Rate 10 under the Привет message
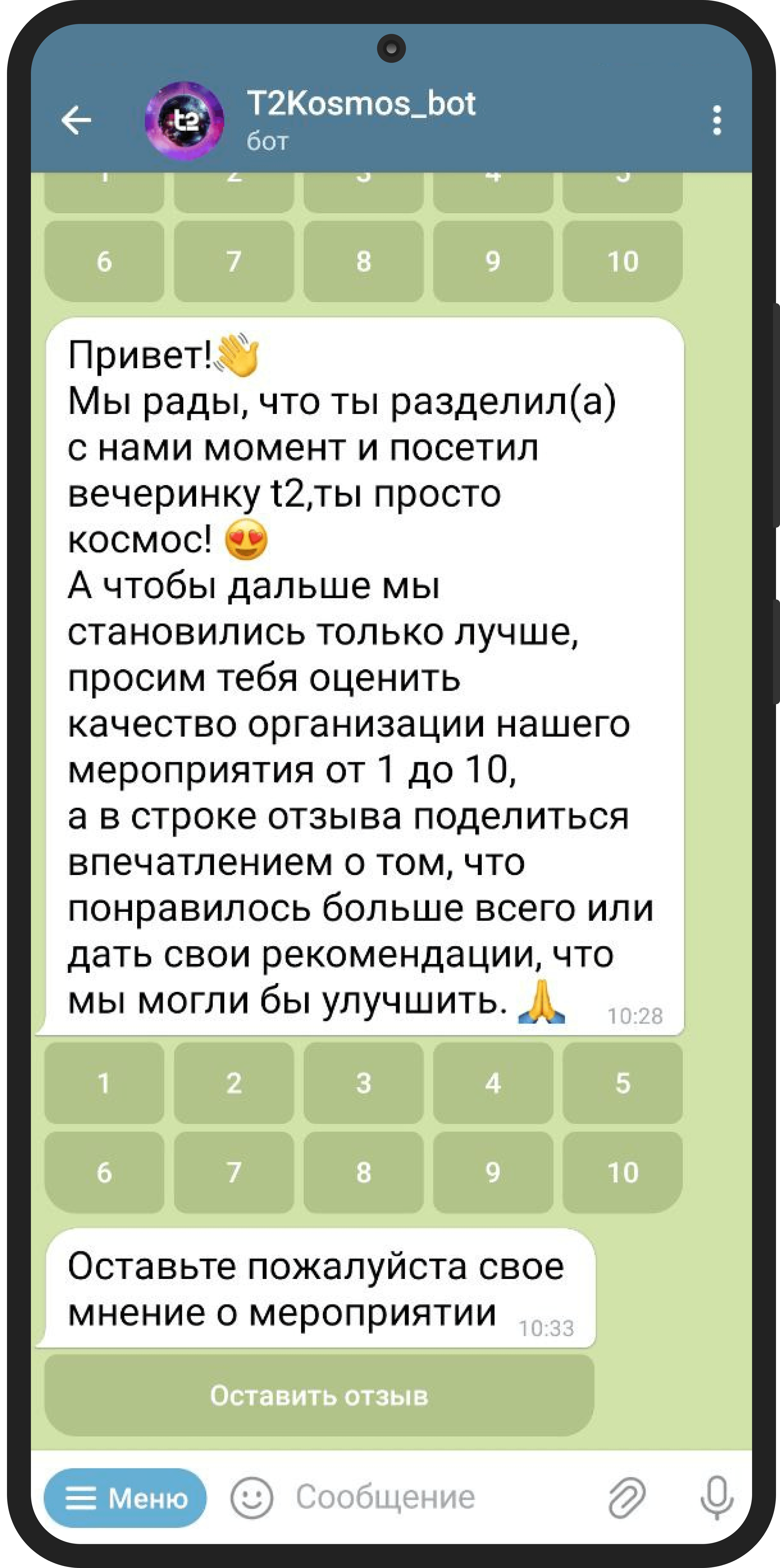This screenshot has width=780, height=1568. coord(622,1172)
